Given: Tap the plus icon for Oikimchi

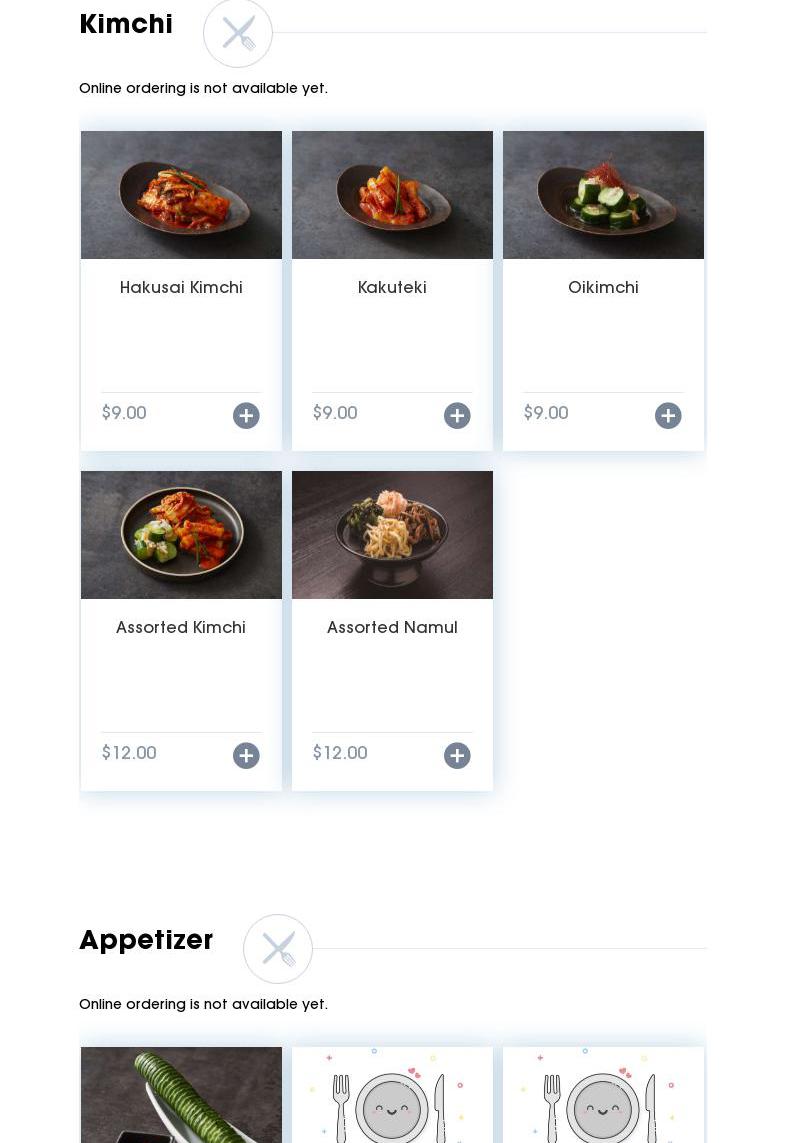Looking at the screenshot, I should 668,415.
